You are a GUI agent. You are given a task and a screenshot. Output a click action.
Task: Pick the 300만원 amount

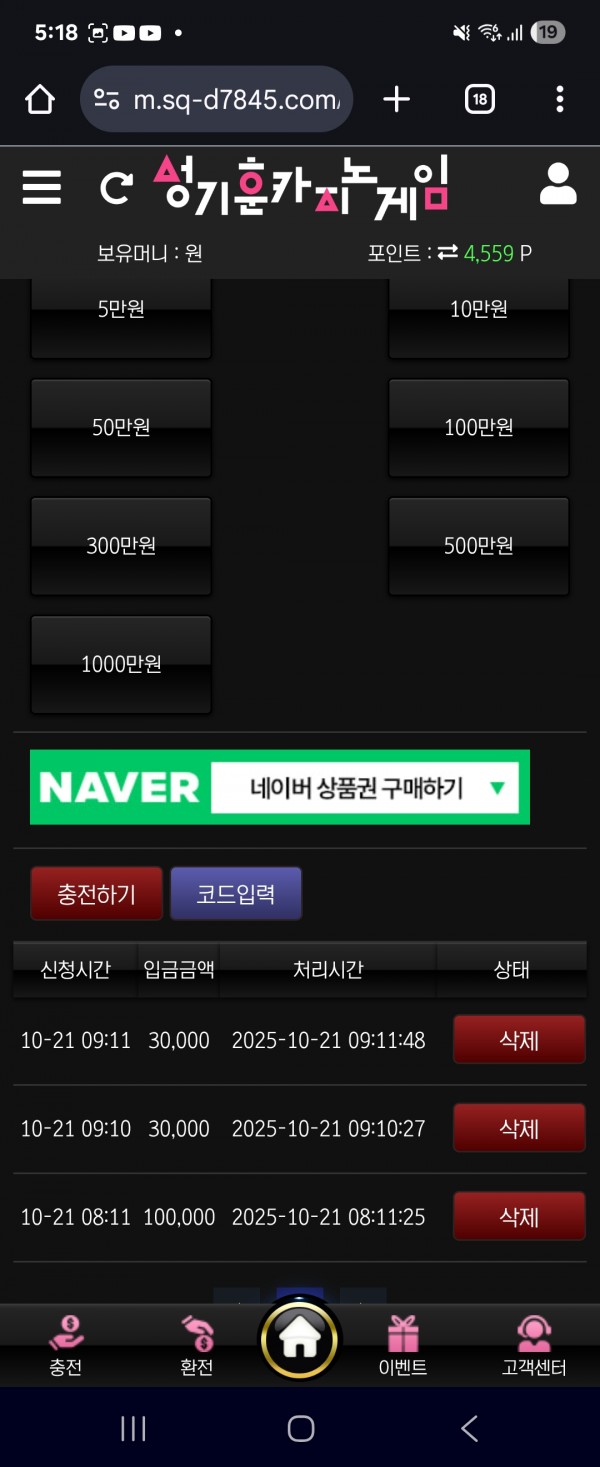(121, 546)
